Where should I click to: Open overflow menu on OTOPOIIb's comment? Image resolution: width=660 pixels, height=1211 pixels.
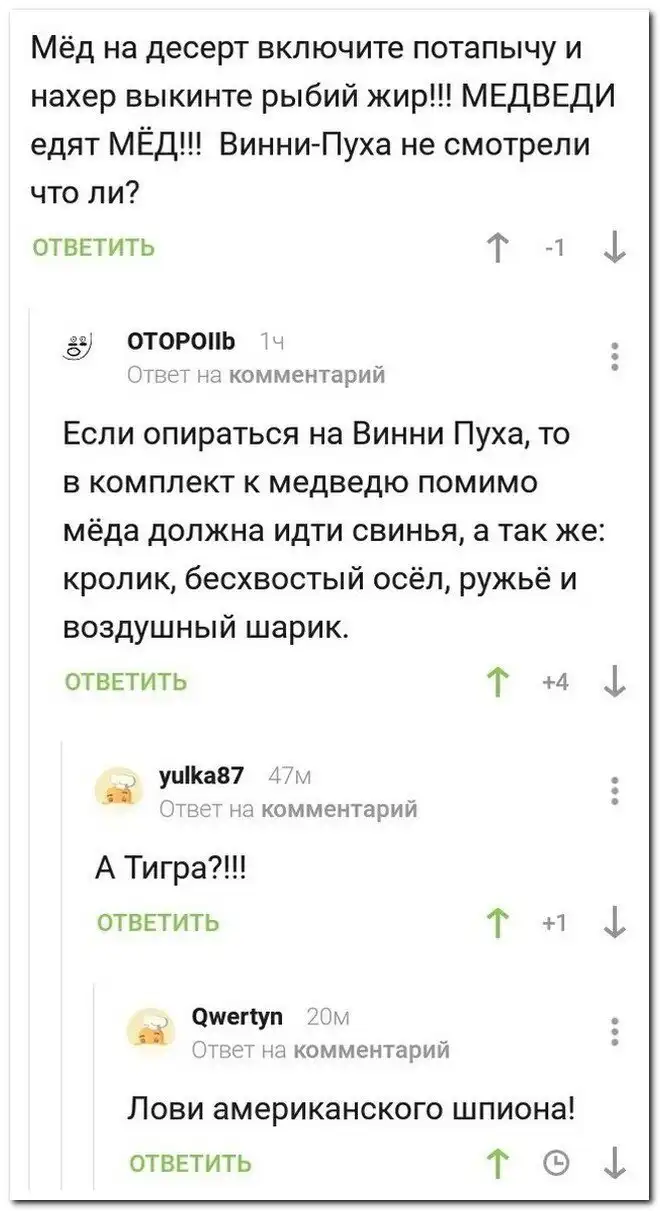615,358
